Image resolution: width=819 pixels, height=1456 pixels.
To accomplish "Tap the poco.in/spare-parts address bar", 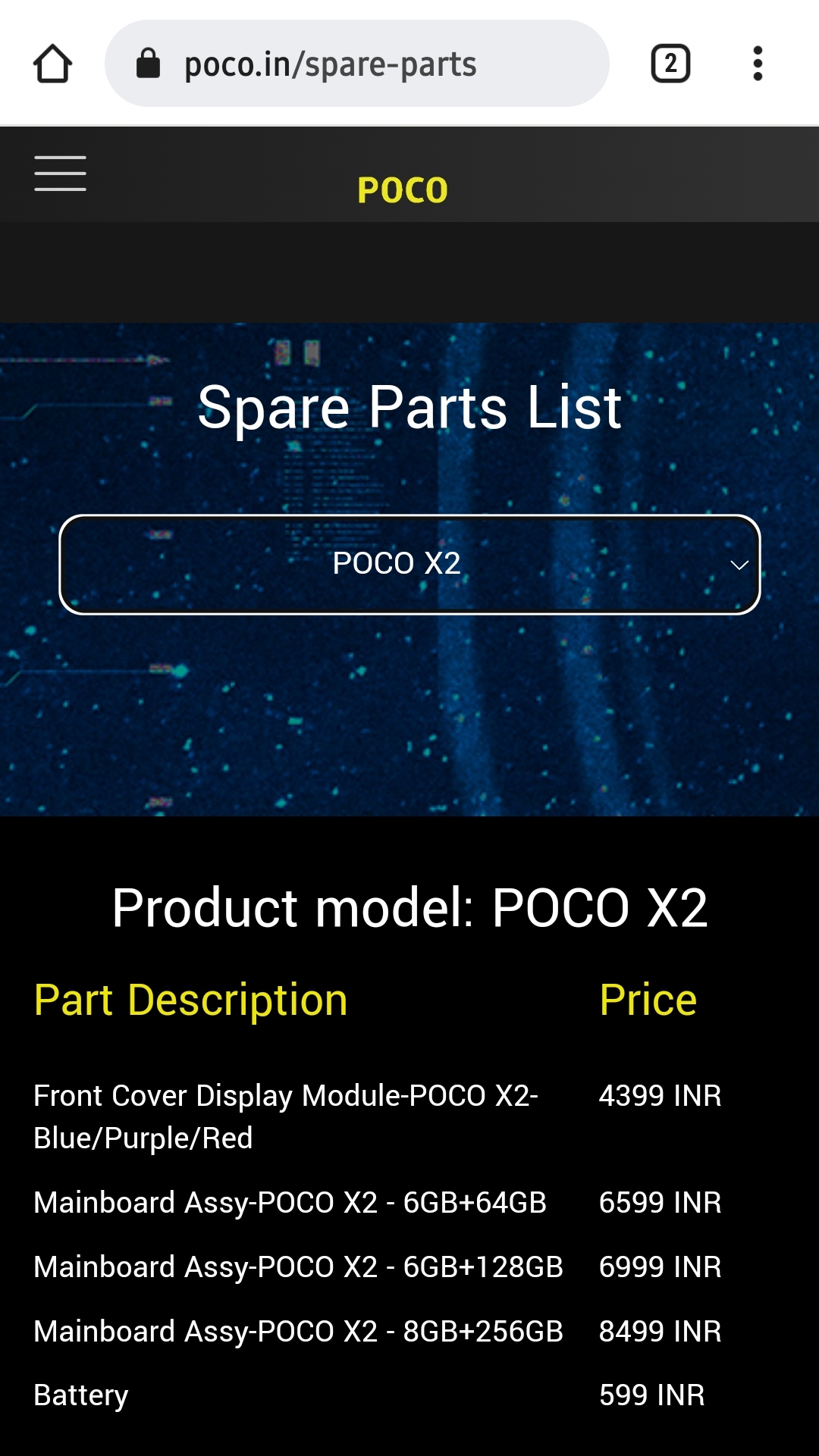I will coord(356,64).
